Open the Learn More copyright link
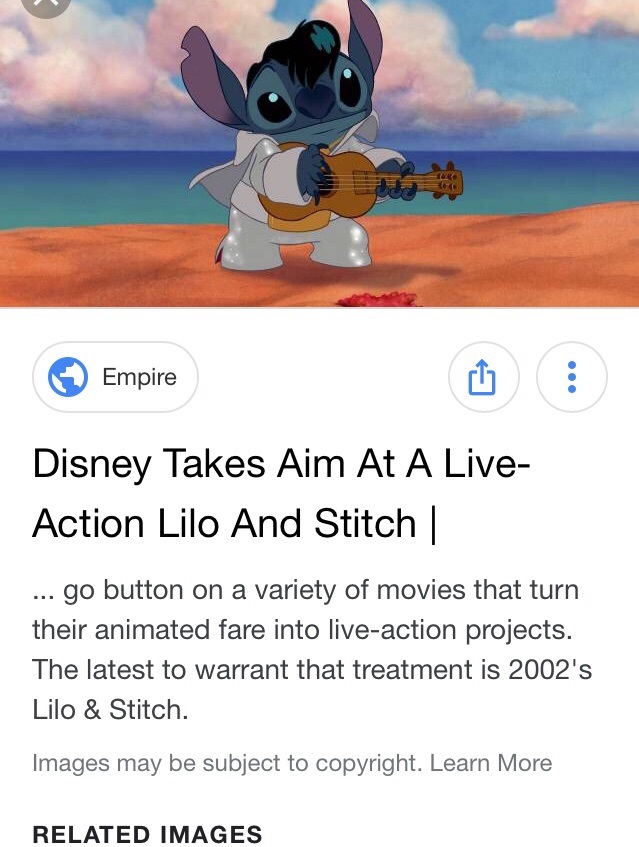The width and height of the screenshot is (639, 847). pos(497,763)
